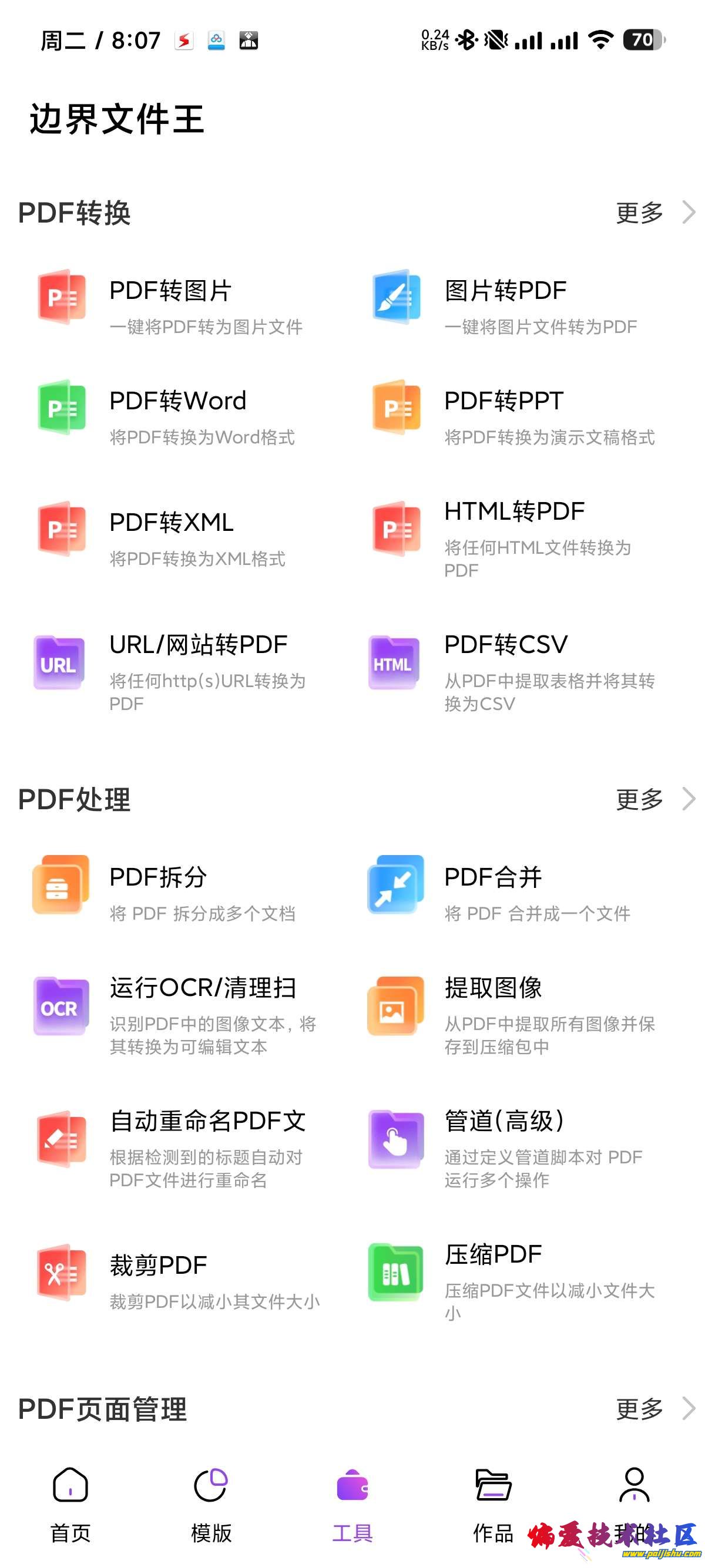This screenshot has height=1568, width=705.
Task: Open the PDF转图片 tool
Action: 170,303
